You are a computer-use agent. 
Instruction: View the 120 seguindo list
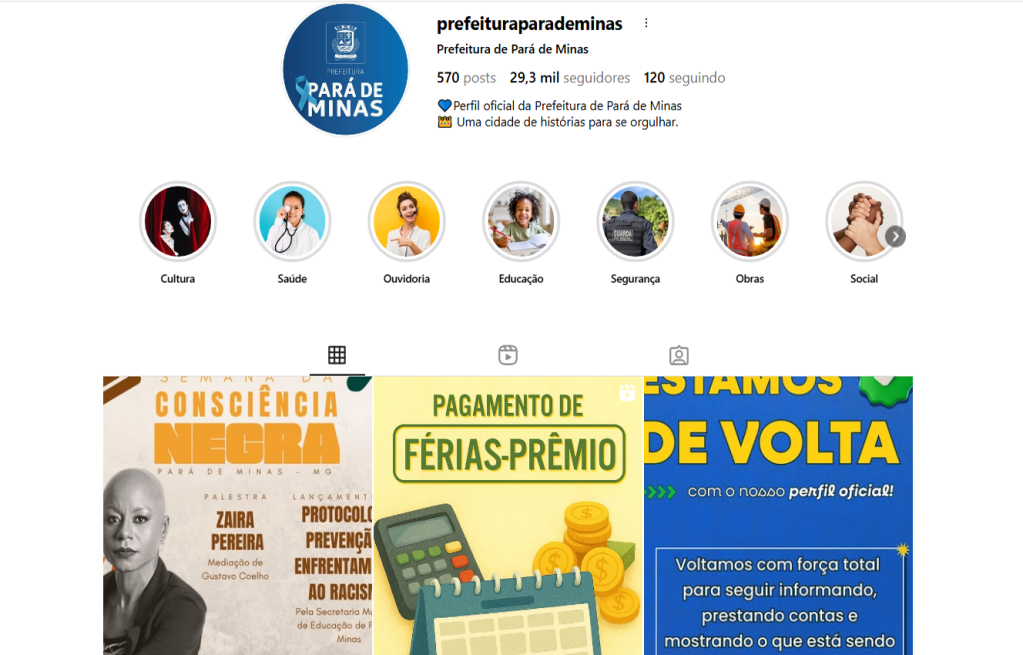coord(684,78)
